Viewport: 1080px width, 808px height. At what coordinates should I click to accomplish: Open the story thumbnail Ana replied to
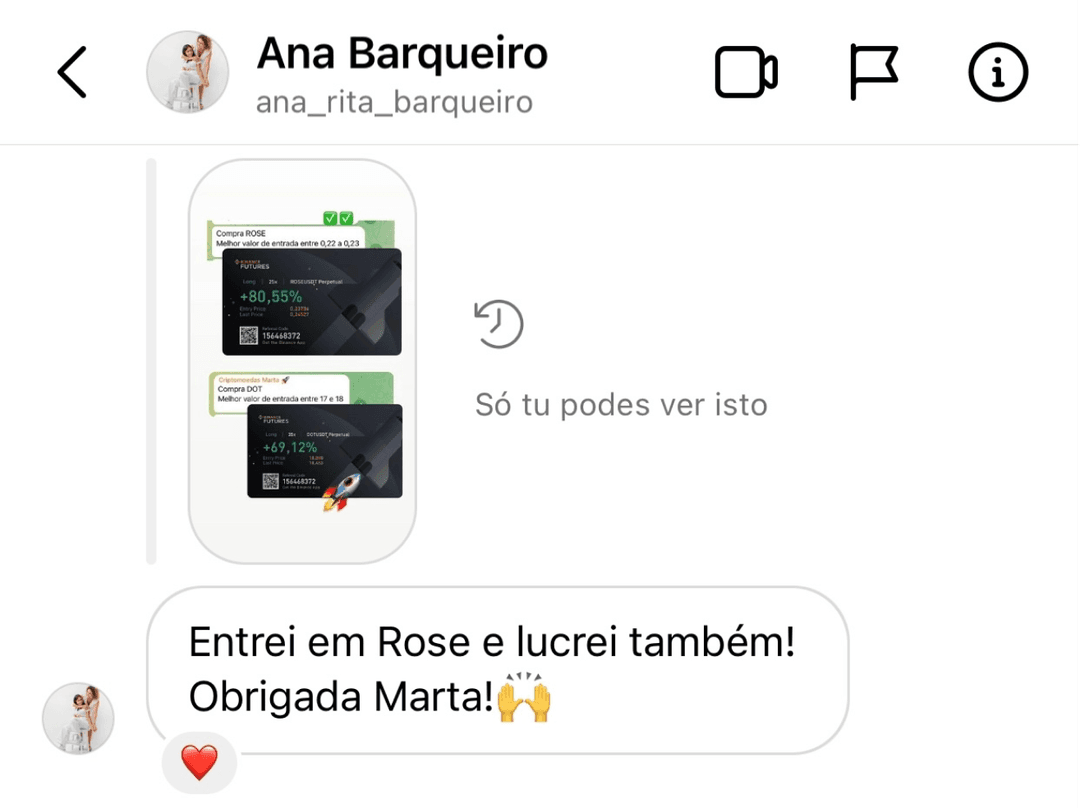pos(302,361)
